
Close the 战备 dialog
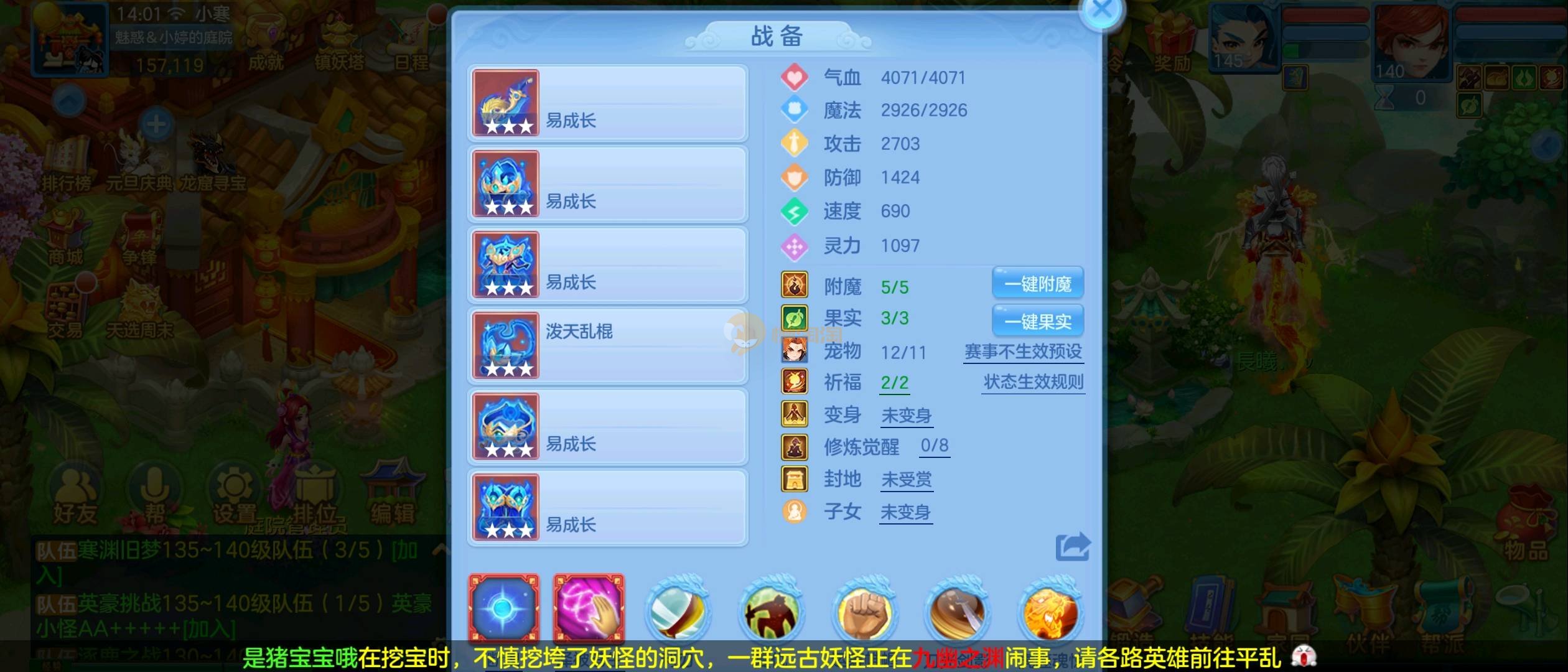tap(1101, 10)
